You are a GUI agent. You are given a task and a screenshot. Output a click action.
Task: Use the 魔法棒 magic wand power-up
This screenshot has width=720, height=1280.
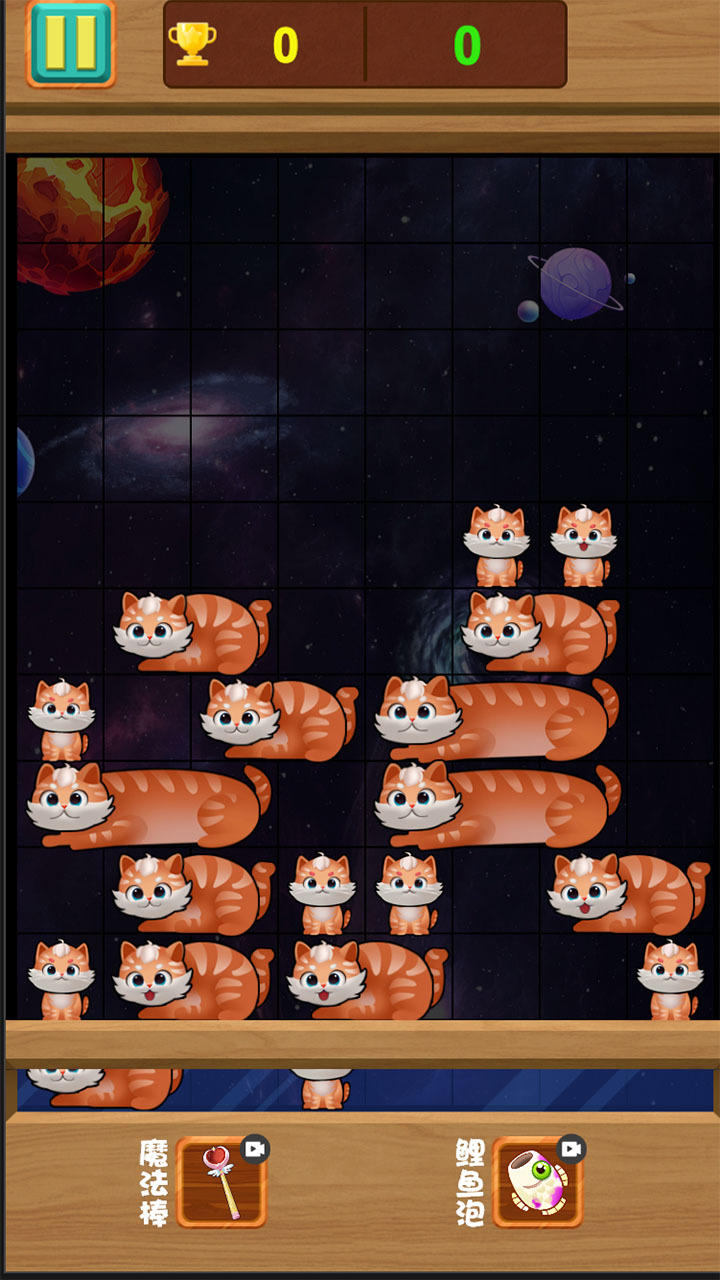[221, 1182]
